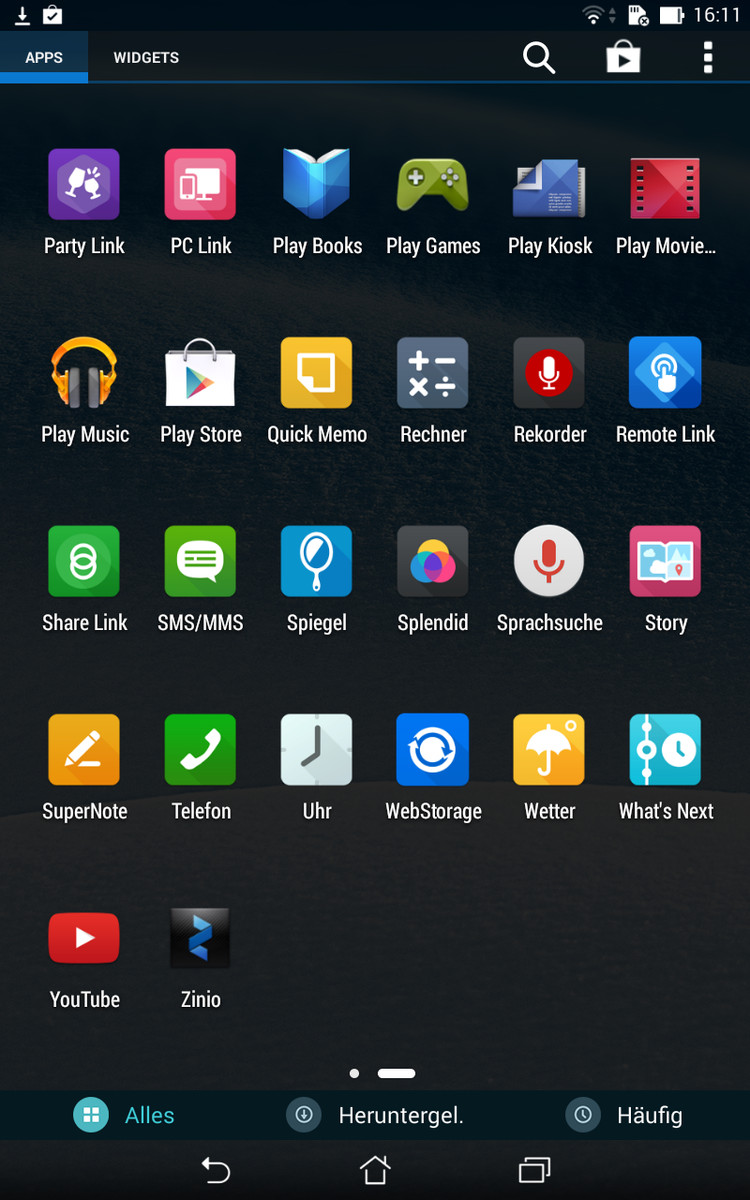Open the Play Store shortcut icon
This screenshot has width=750, height=1200.
(x=623, y=58)
